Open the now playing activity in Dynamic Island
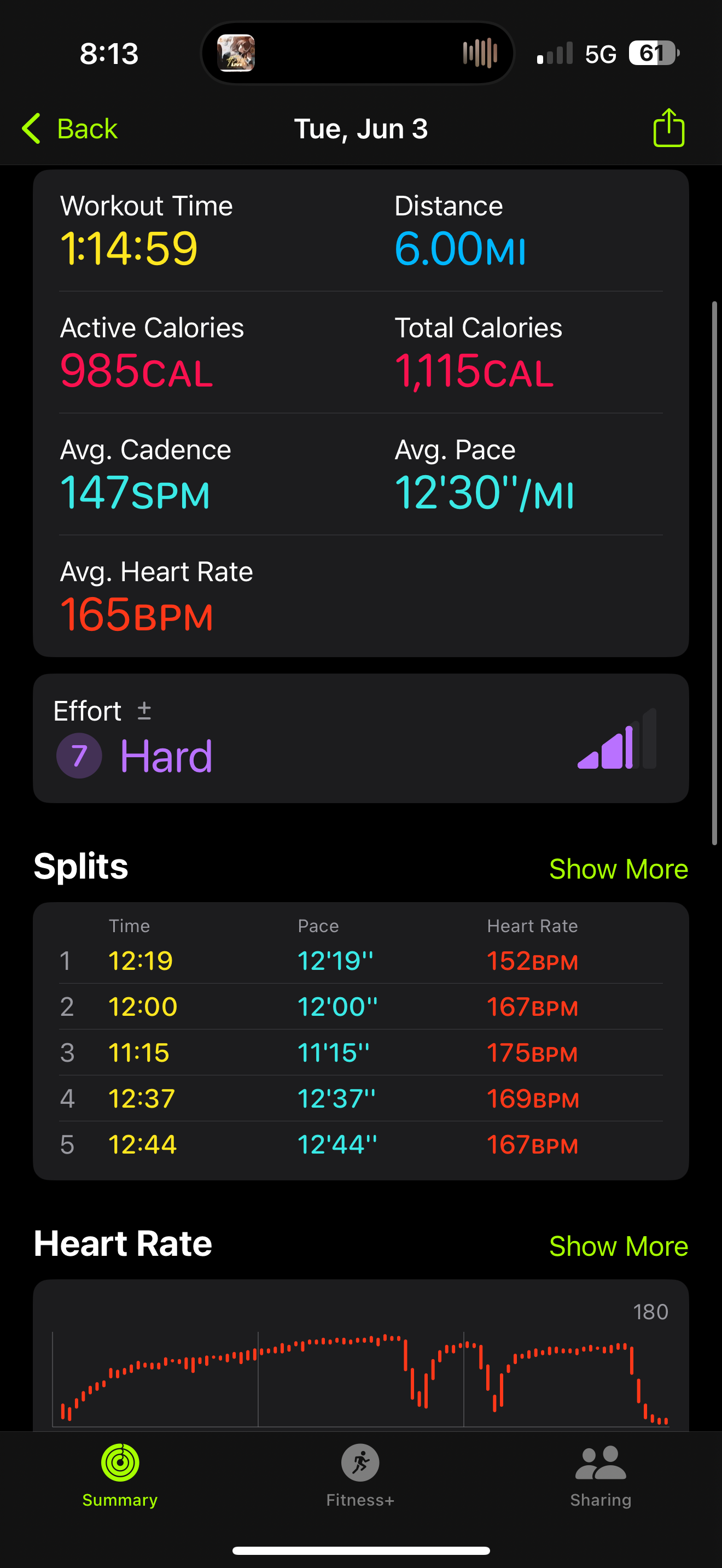 (358, 53)
